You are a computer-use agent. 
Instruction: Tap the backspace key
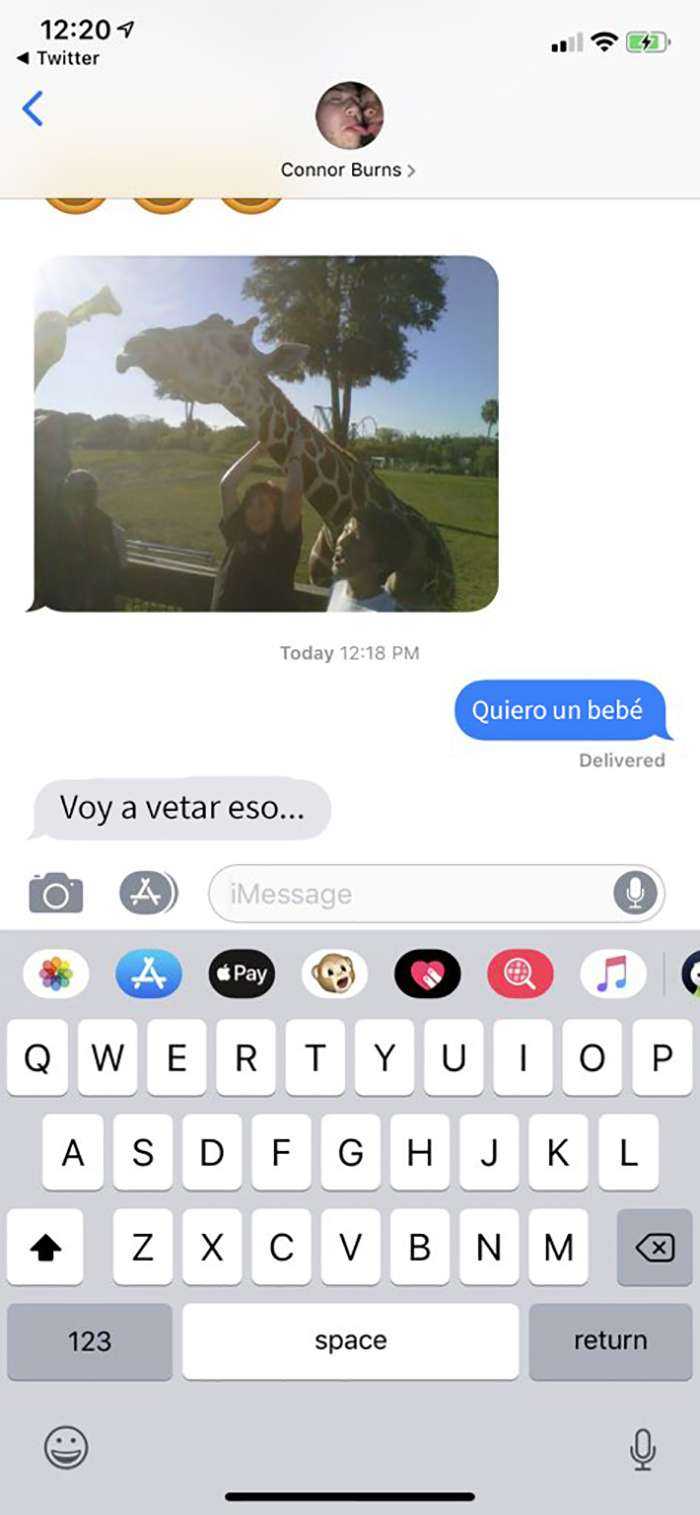pyautogui.click(x=654, y=1247)
